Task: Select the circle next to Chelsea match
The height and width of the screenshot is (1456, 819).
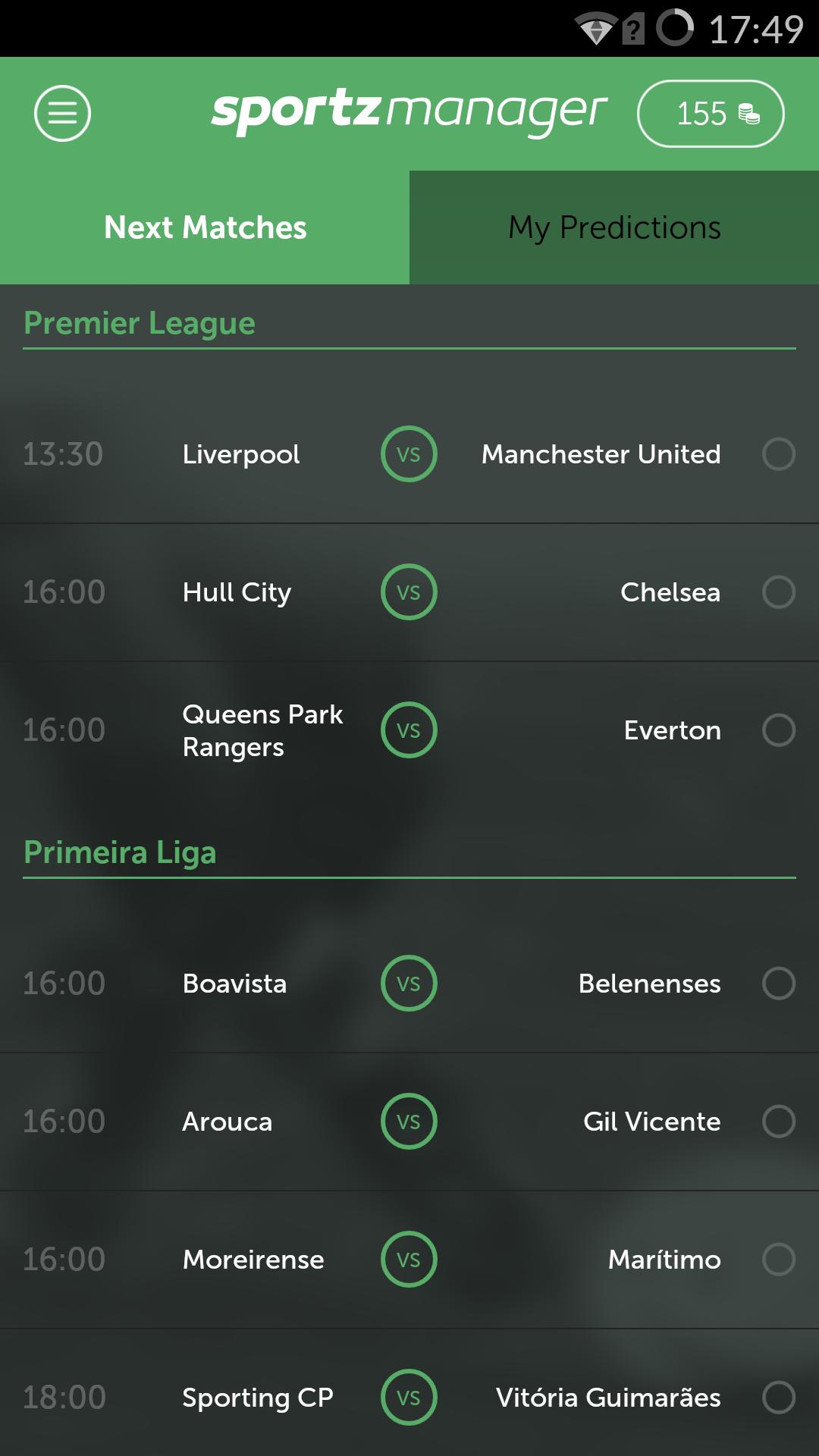Action: tap(779, 592)
